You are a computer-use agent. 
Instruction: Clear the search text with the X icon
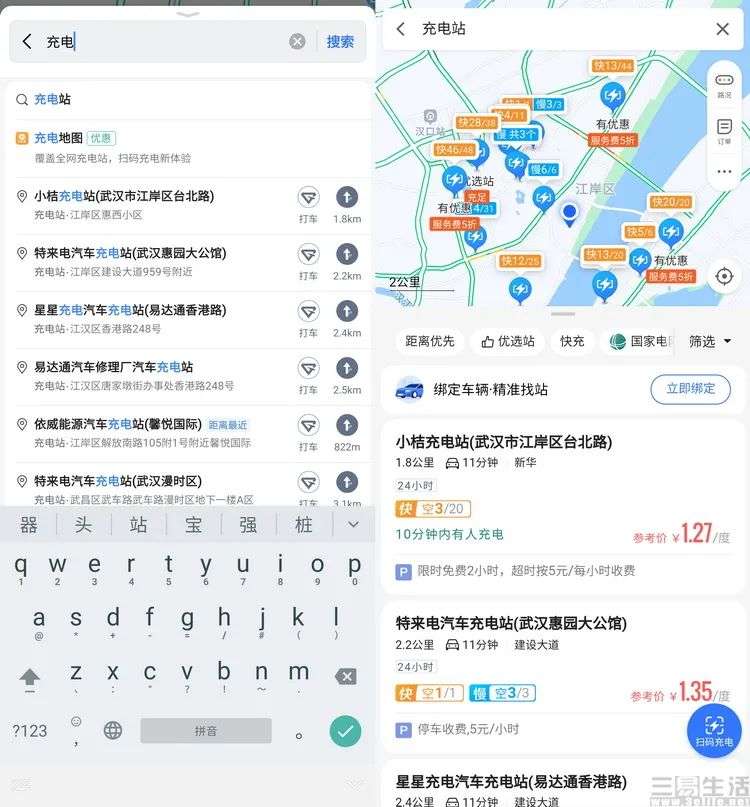[297, 41]
